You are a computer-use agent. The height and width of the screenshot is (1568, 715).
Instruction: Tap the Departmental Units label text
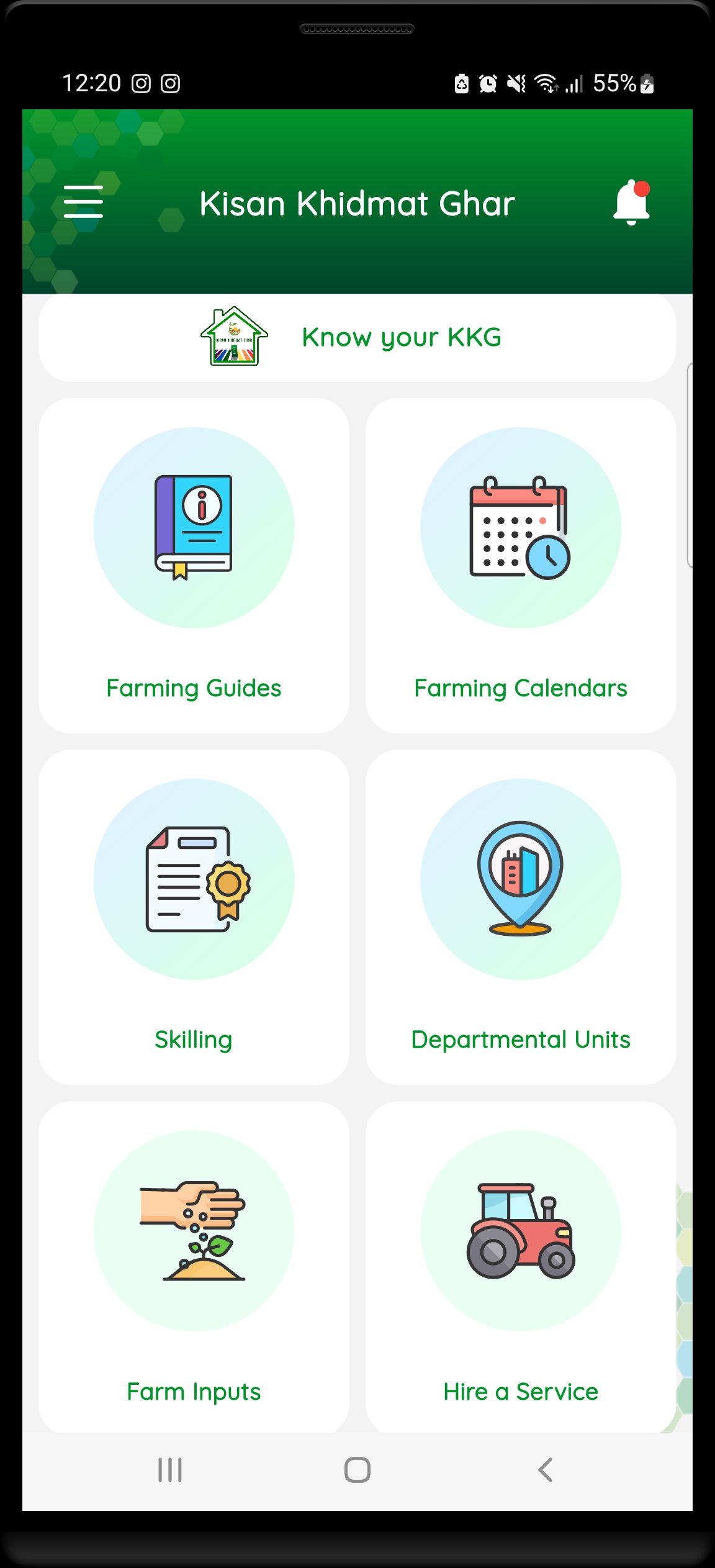[x=521, y=1040]
